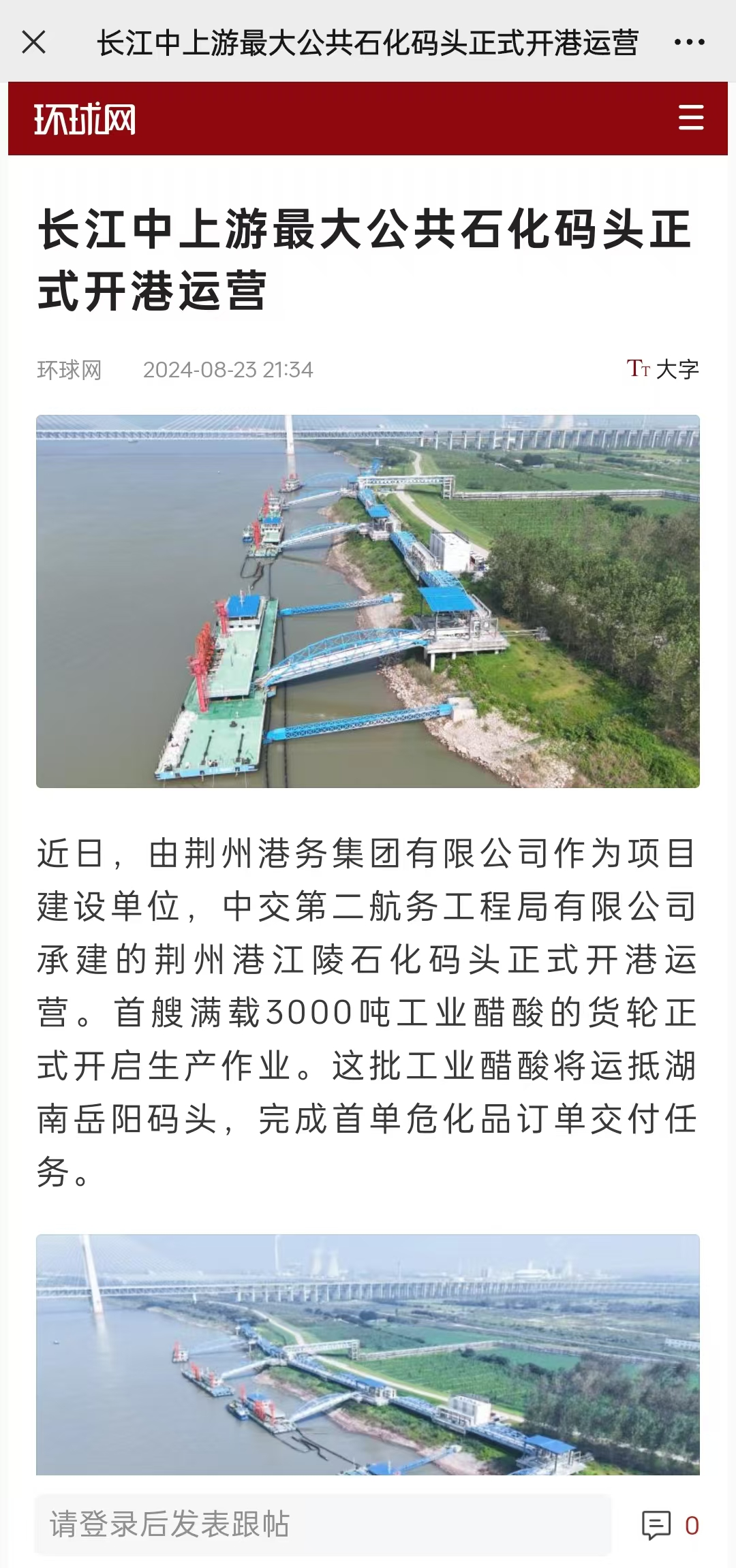Open the 环球网 hamburger menu
Viewport: 736px width, 1568px height.
pos(690,118)
